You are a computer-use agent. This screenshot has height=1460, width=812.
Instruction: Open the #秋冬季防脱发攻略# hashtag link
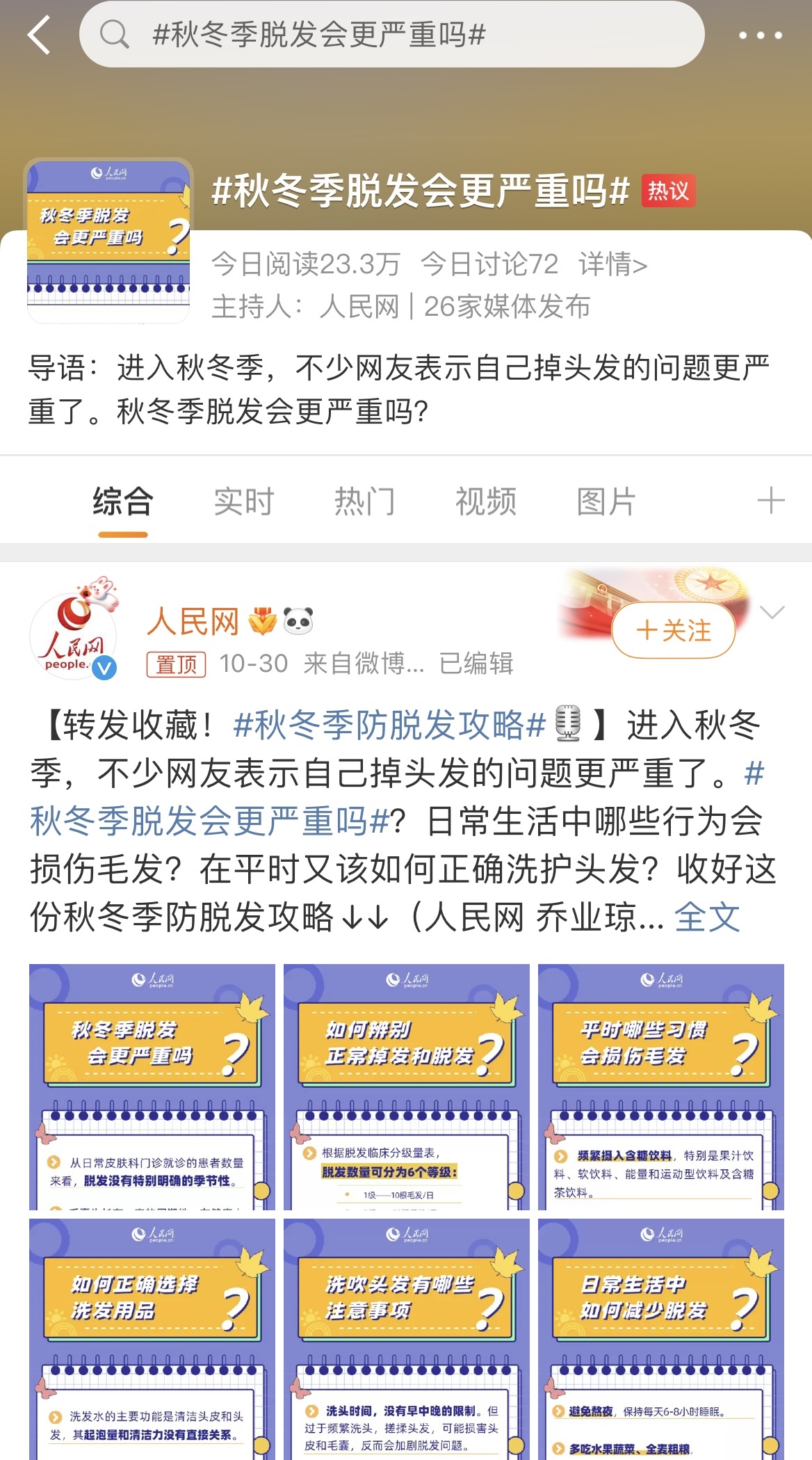pos(389,725)
